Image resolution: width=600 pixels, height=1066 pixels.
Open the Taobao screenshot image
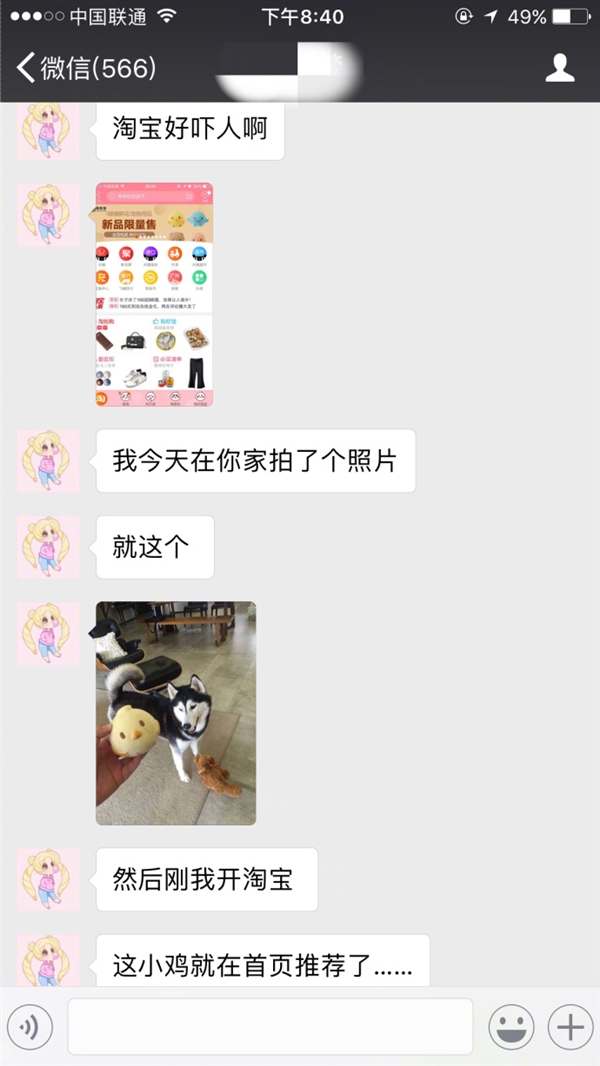point(155,294)
